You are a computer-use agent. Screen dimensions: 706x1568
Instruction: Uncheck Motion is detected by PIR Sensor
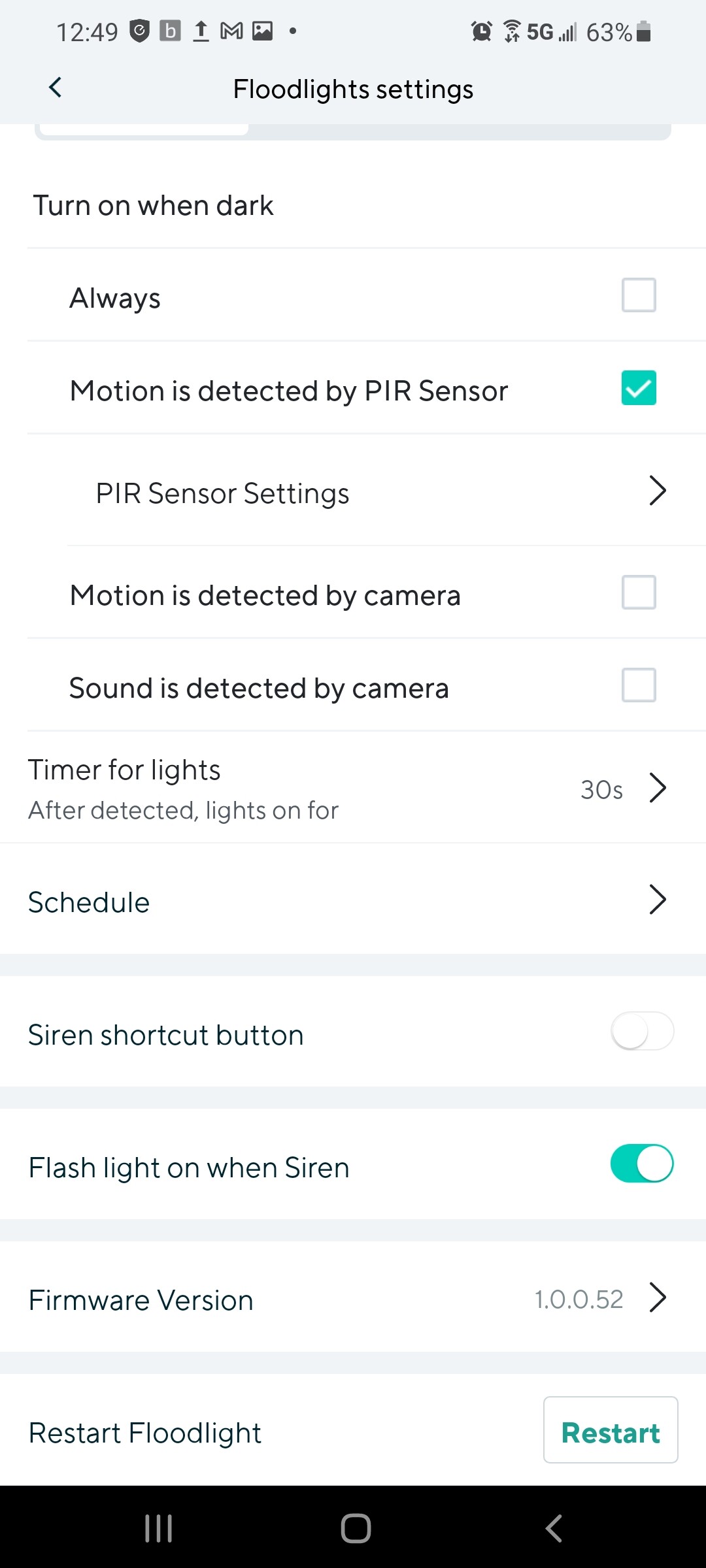tap(638, 388)
